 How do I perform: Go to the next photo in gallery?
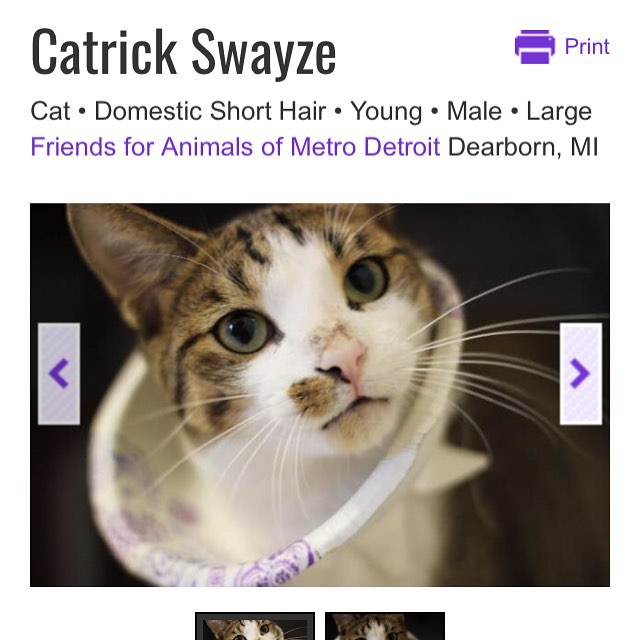580,374
